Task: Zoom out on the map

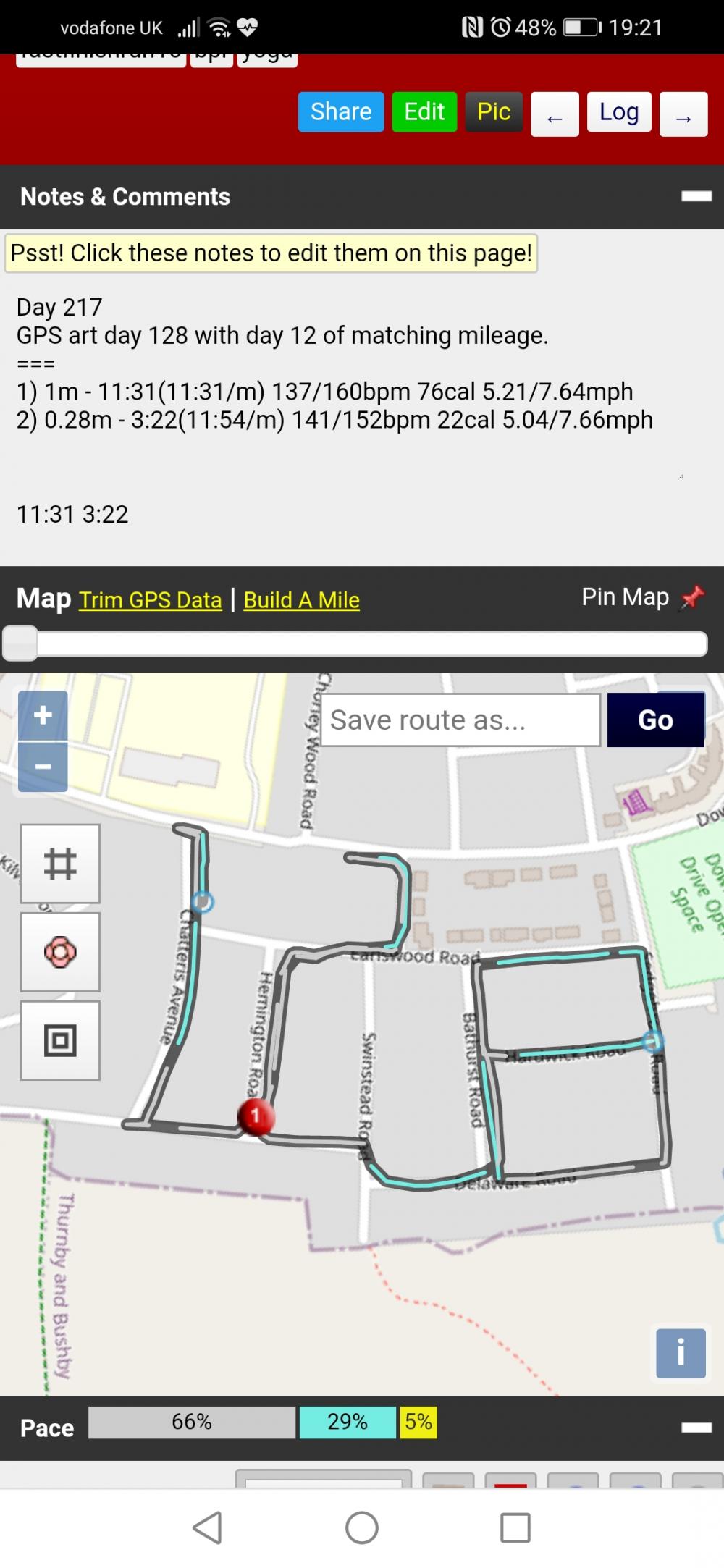Action: click(43, 767)
